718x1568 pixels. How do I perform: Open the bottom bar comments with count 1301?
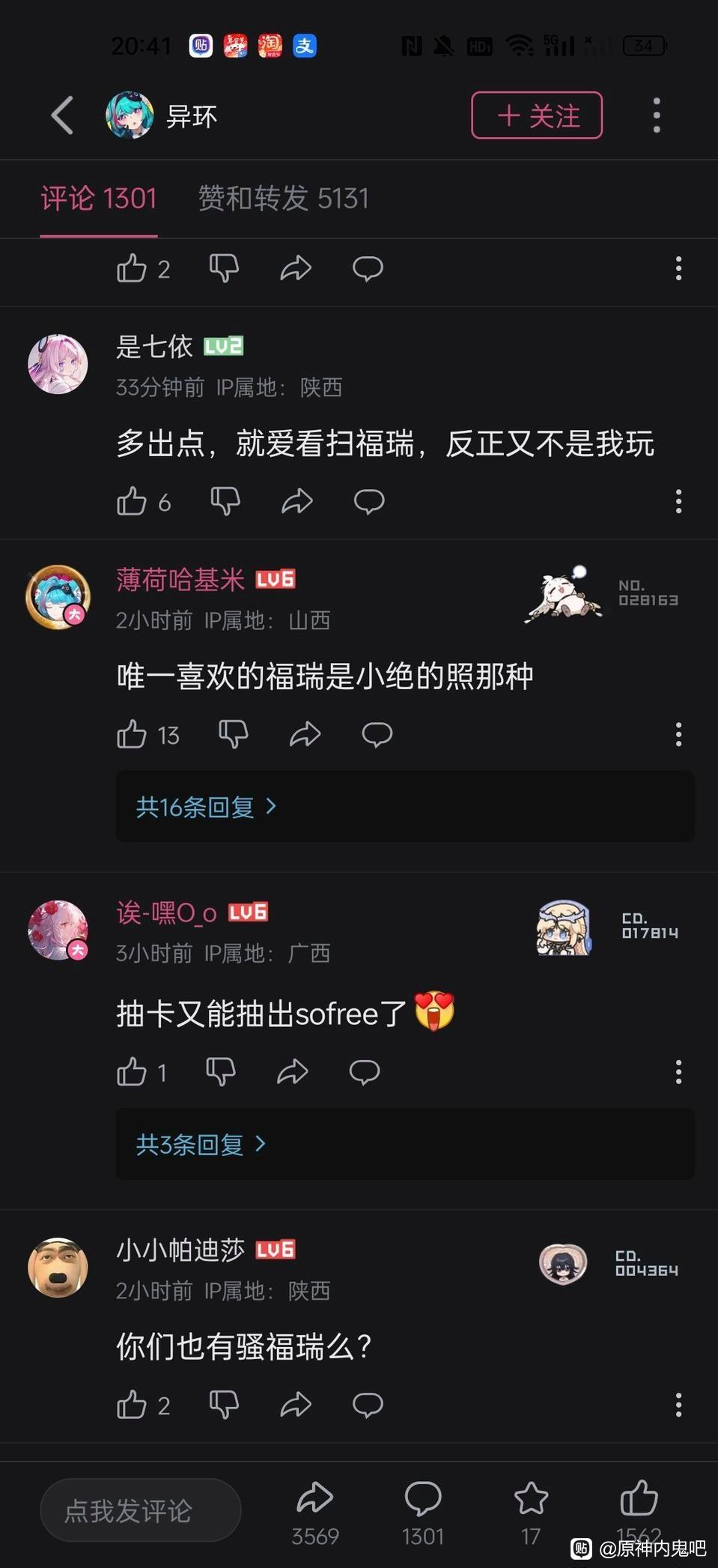coord(423,1507)
